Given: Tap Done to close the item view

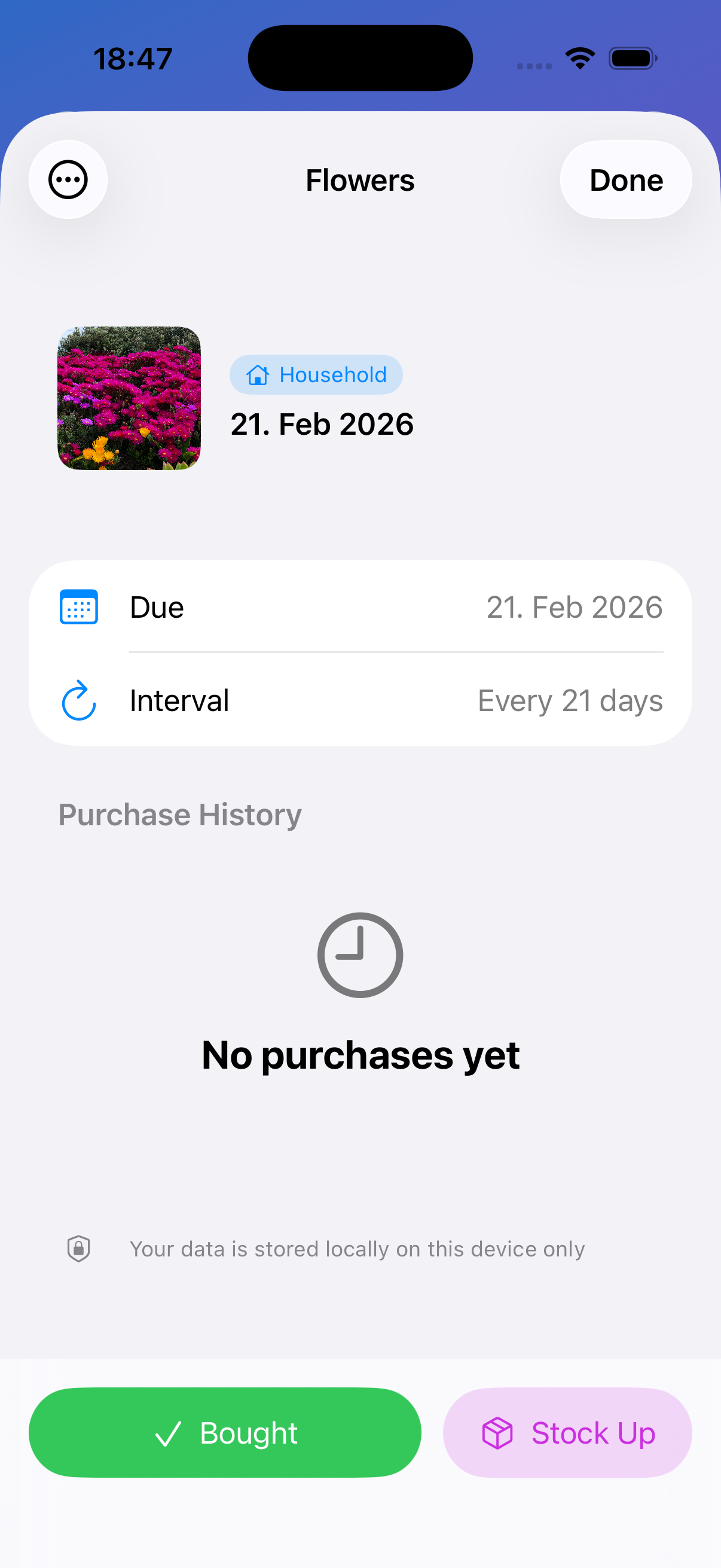Looking at the screenshot, I should 625,179.
